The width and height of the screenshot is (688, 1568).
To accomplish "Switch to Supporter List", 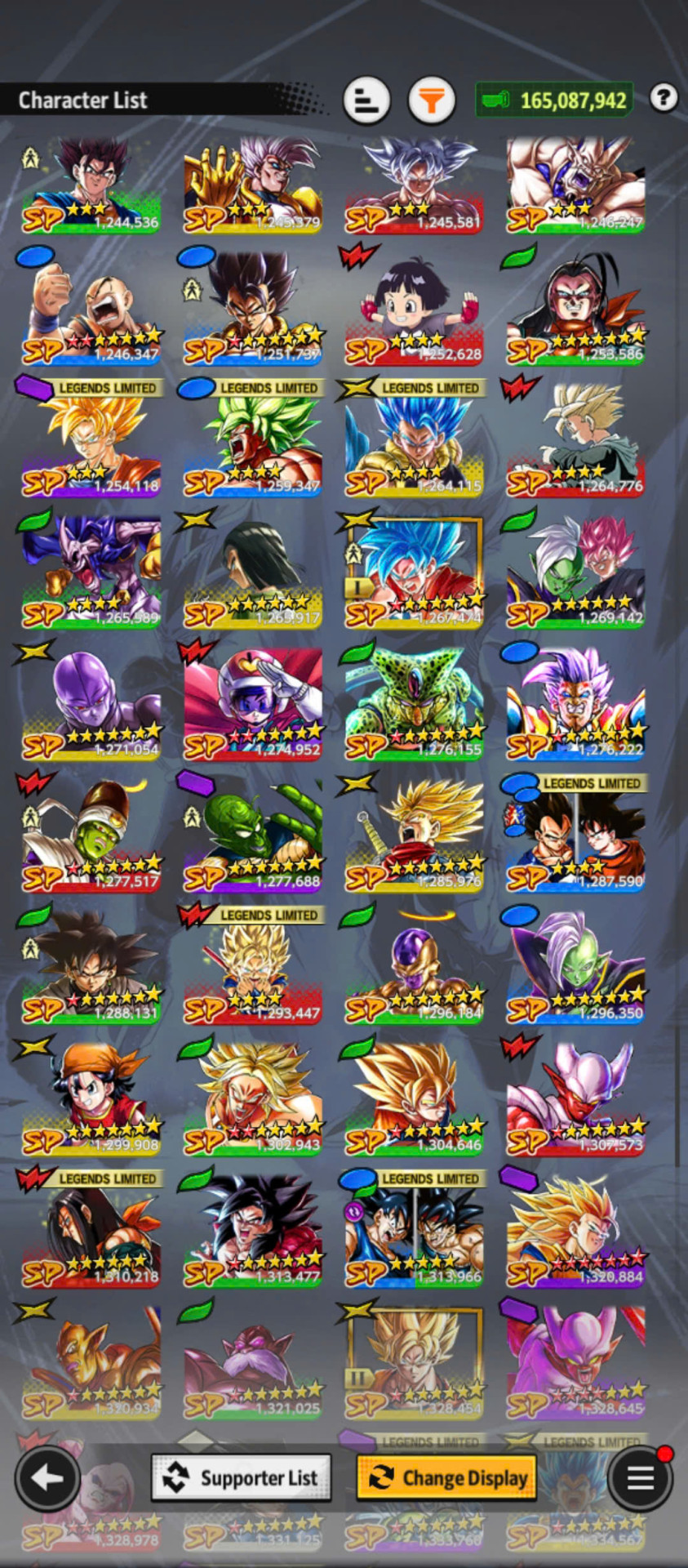I will (242, 1477).
